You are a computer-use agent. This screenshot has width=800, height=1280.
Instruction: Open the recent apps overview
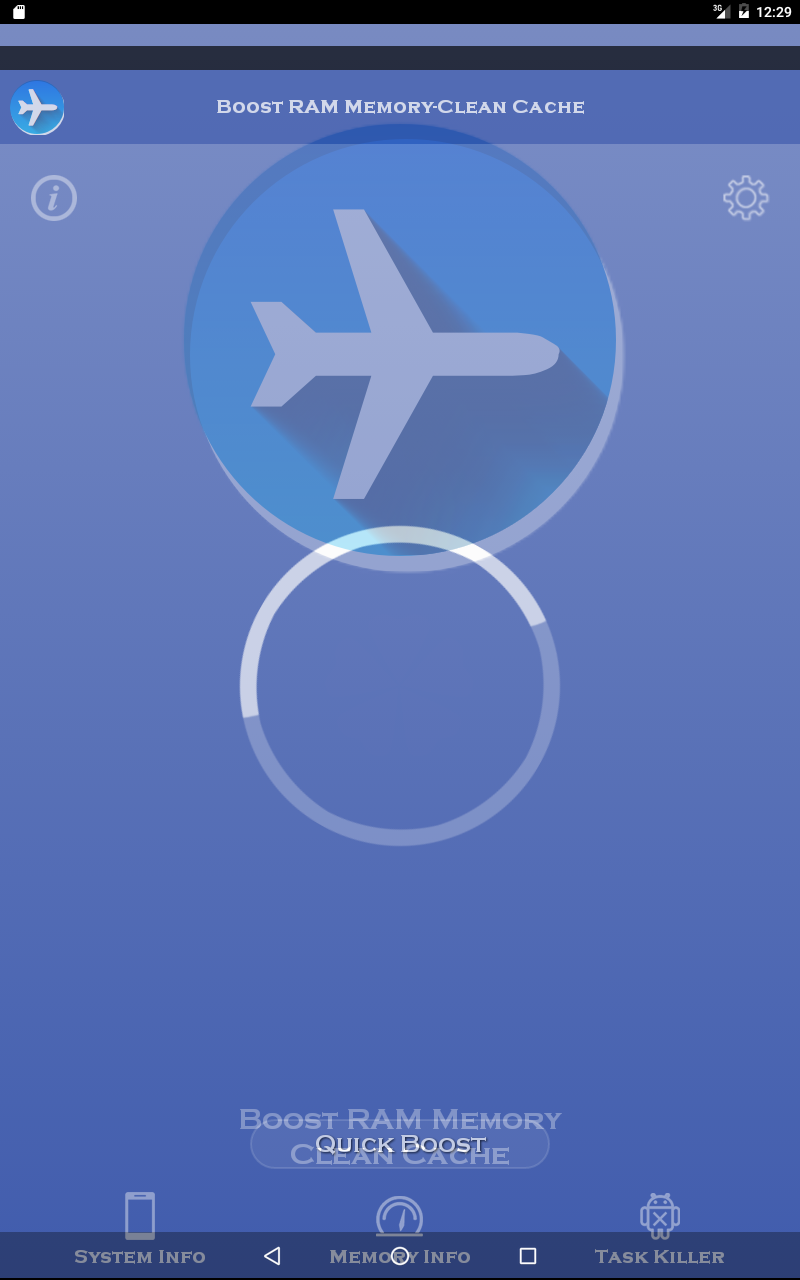(x=528, y=1256)
